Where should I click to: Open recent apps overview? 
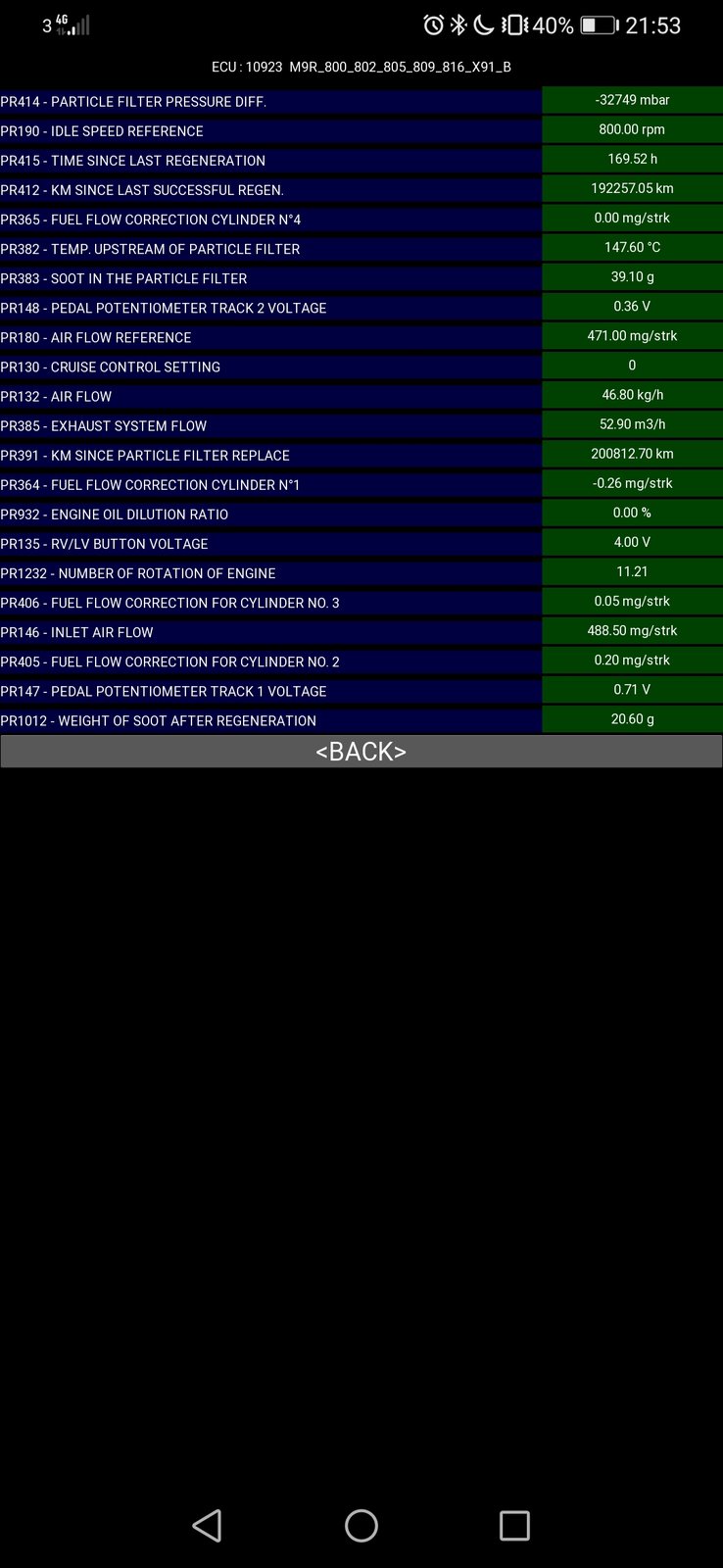(514, 1526)
